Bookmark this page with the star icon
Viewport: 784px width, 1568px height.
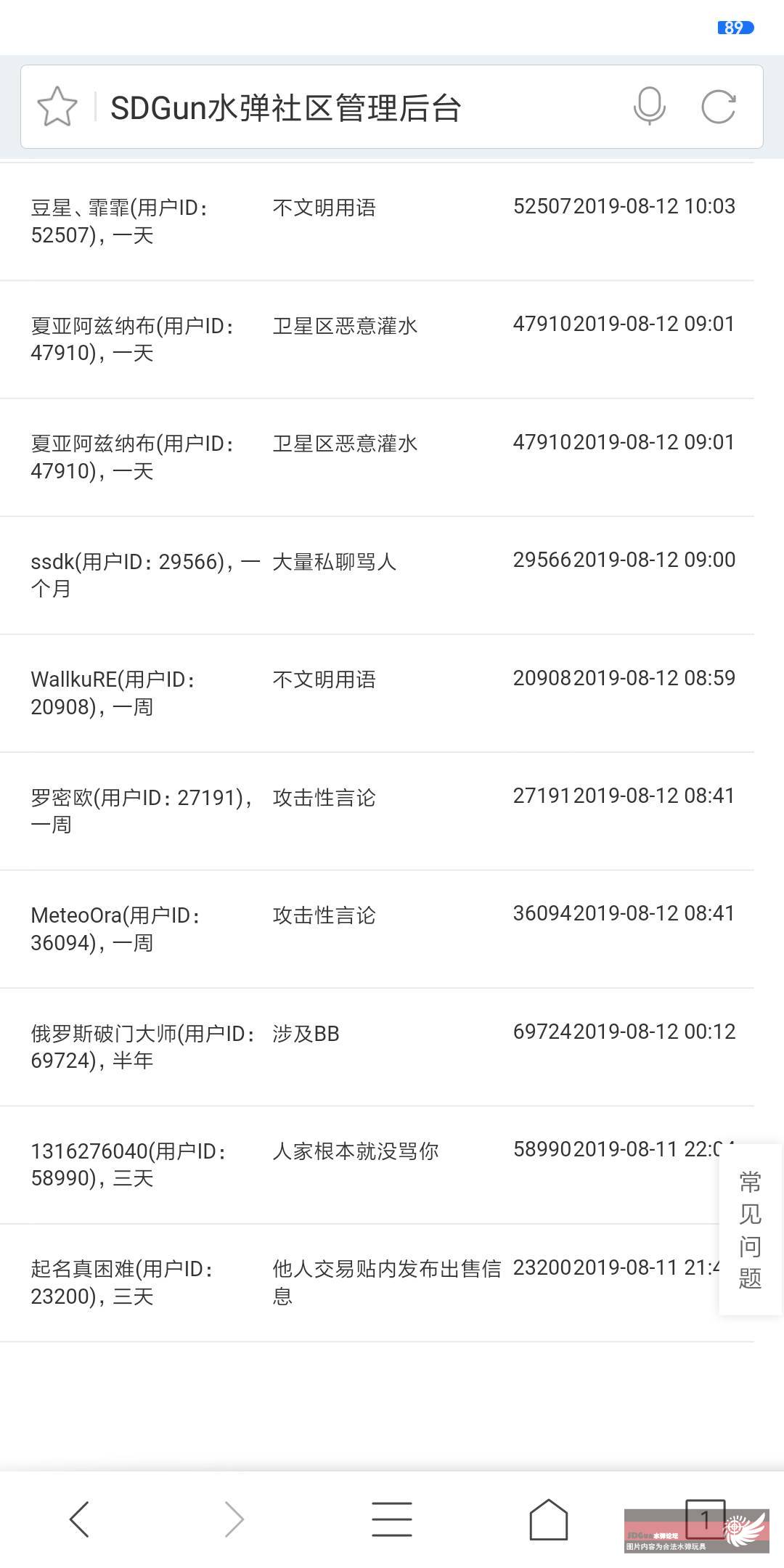(57, 107)
